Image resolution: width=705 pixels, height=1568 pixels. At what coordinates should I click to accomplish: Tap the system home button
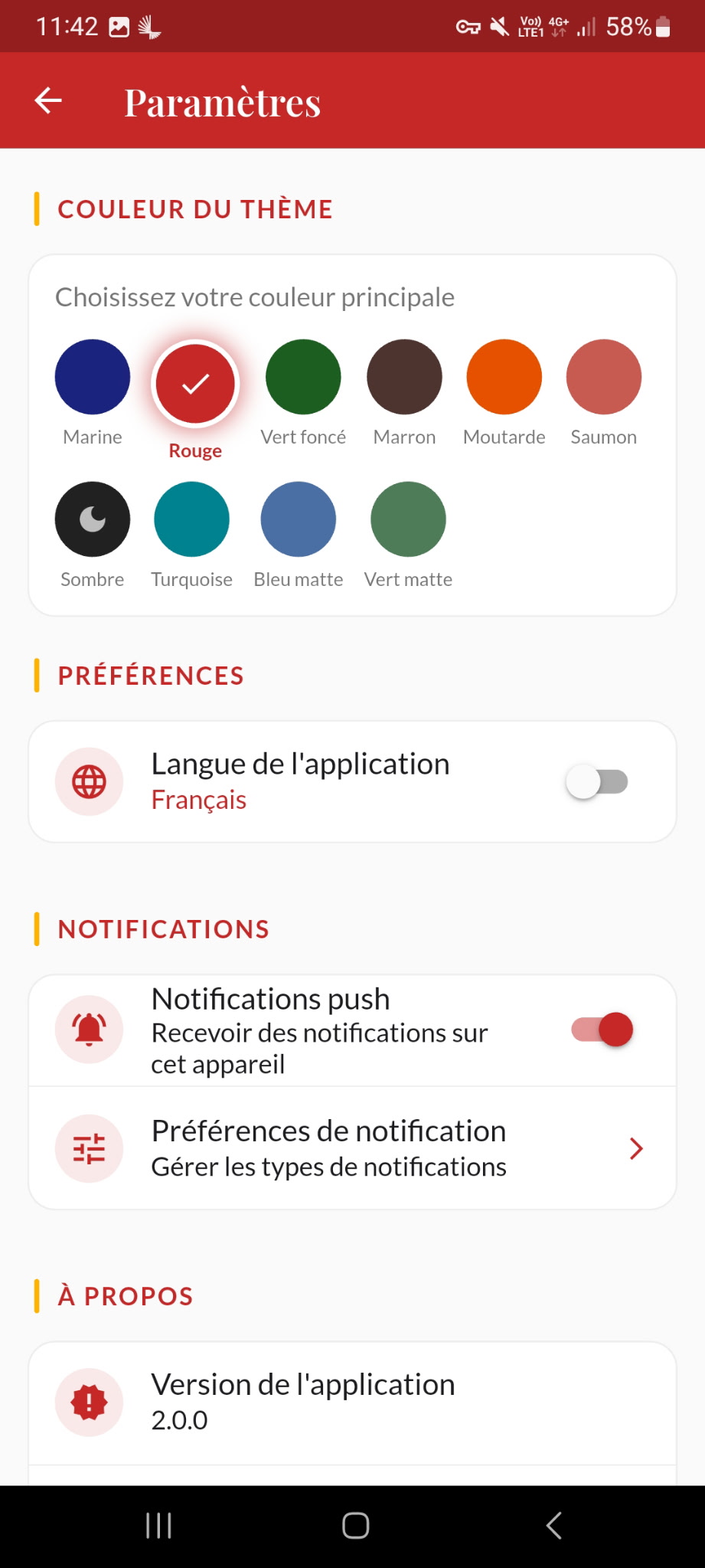(x=355, y=1525)
